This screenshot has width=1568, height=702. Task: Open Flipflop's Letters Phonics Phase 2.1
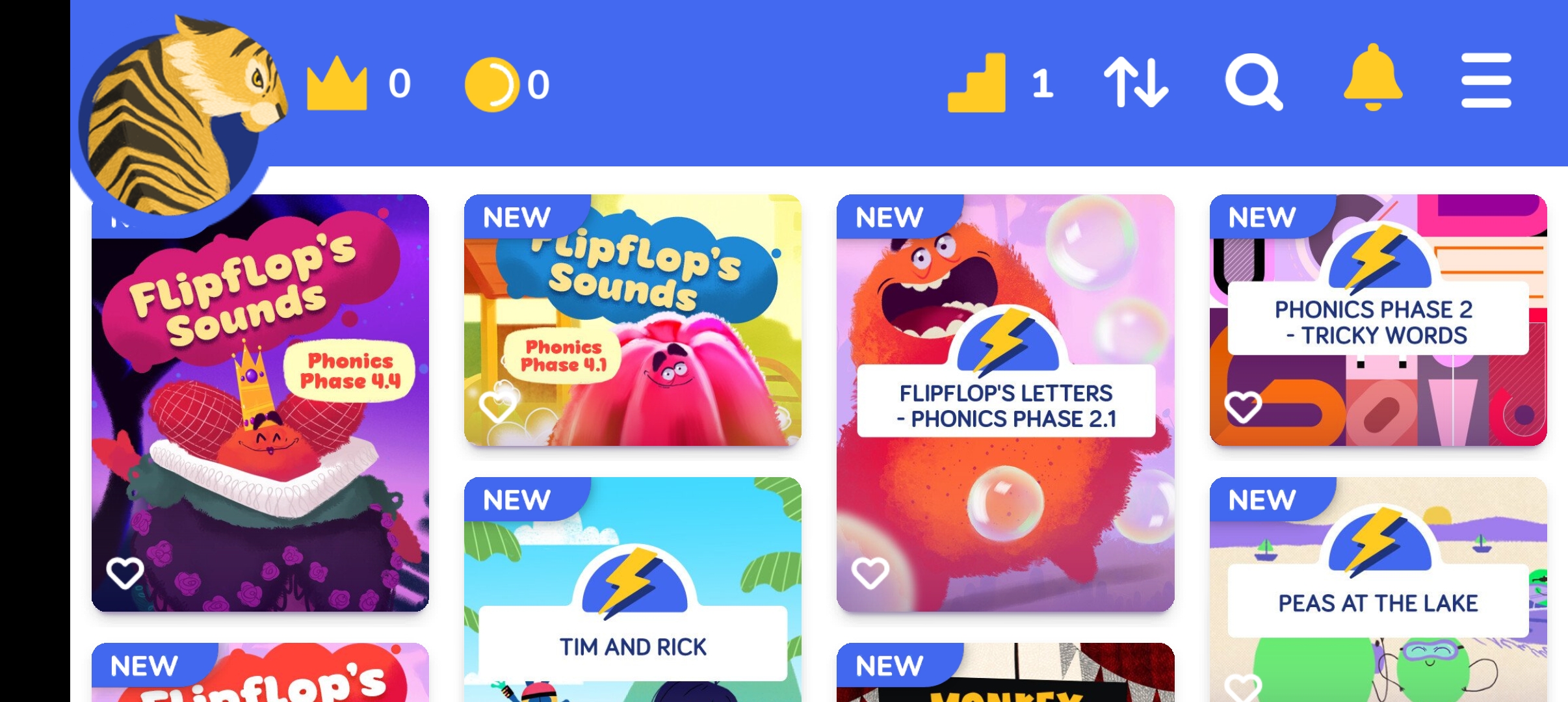(1005, 403)
